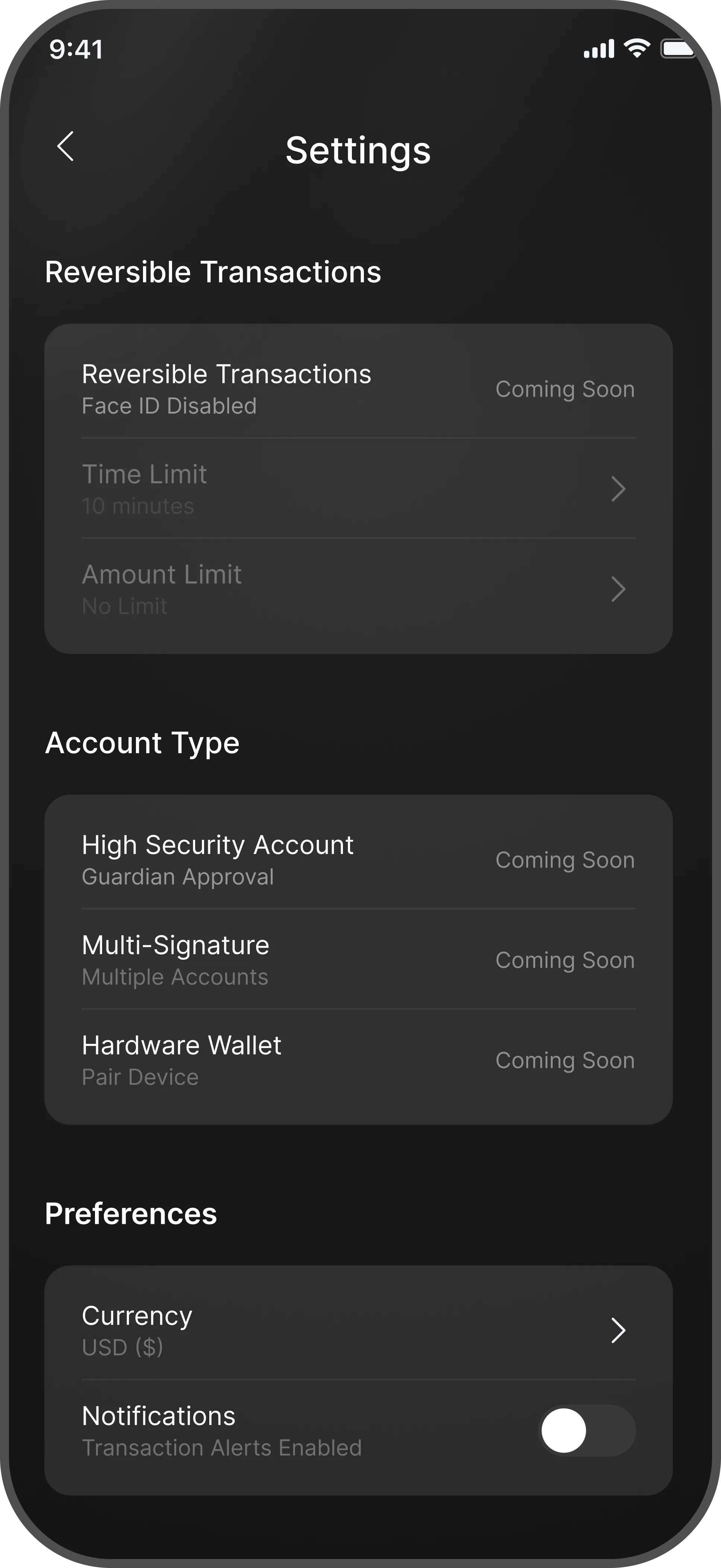Tap the Preferences section header
This screenshot has width=721, height=1568.
(x=131, y=1213)
